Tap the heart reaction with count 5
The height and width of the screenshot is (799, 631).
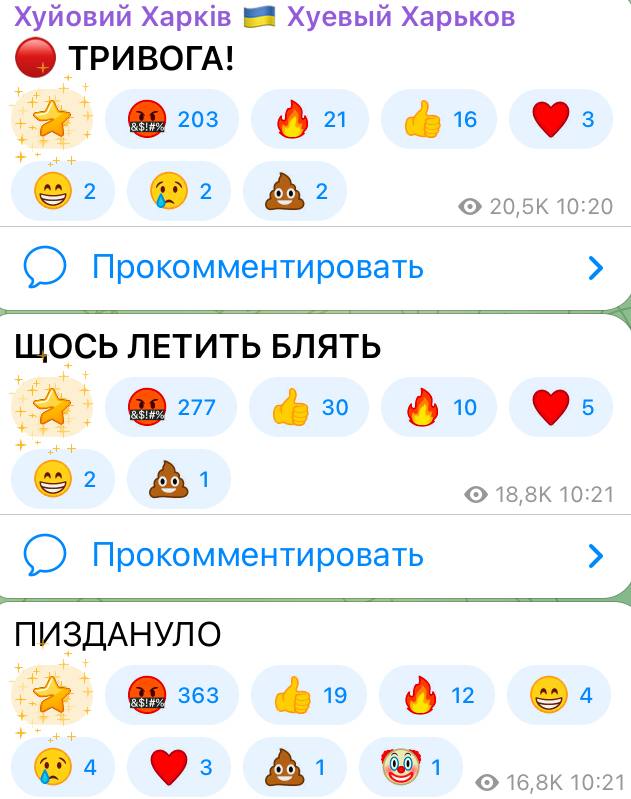pos(567,408)
